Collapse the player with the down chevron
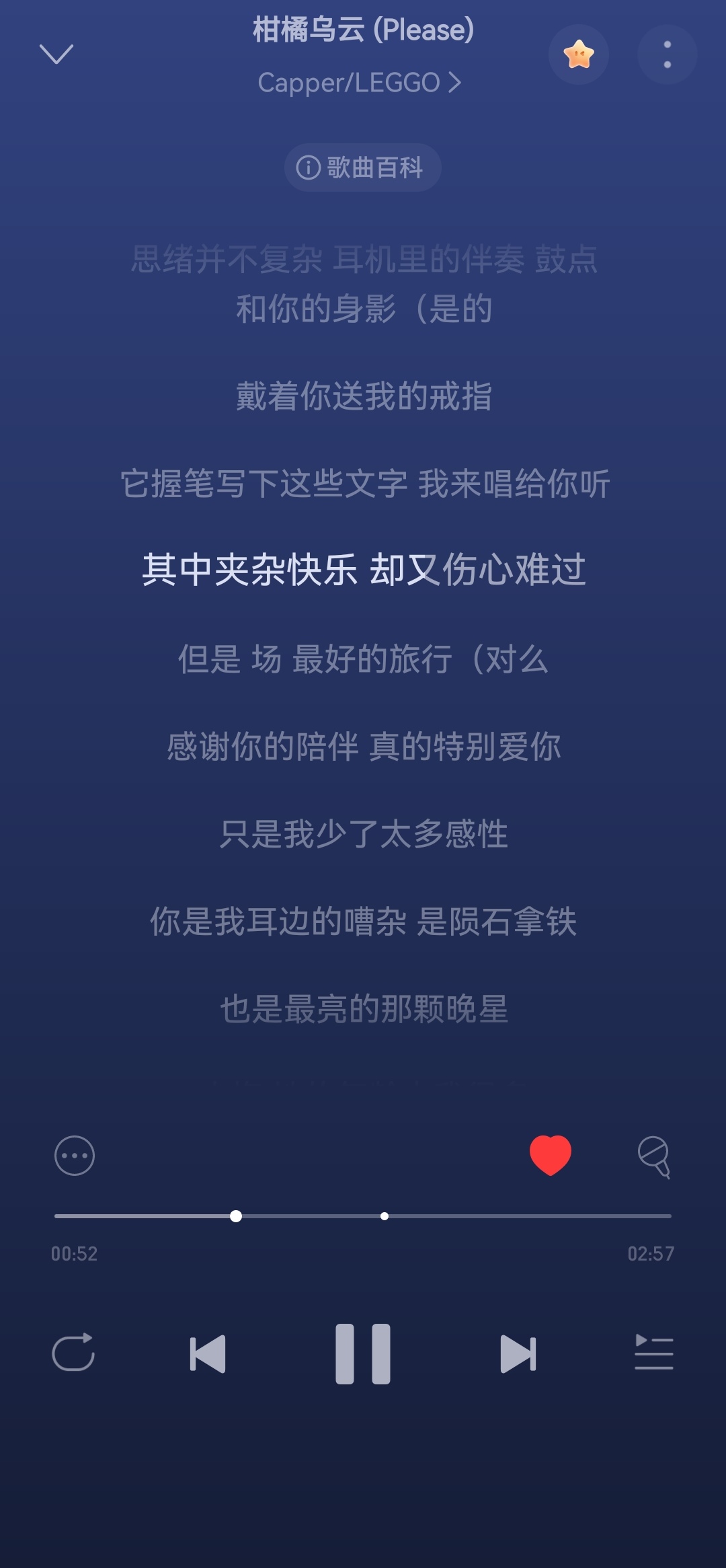 (x=56, y=54)
